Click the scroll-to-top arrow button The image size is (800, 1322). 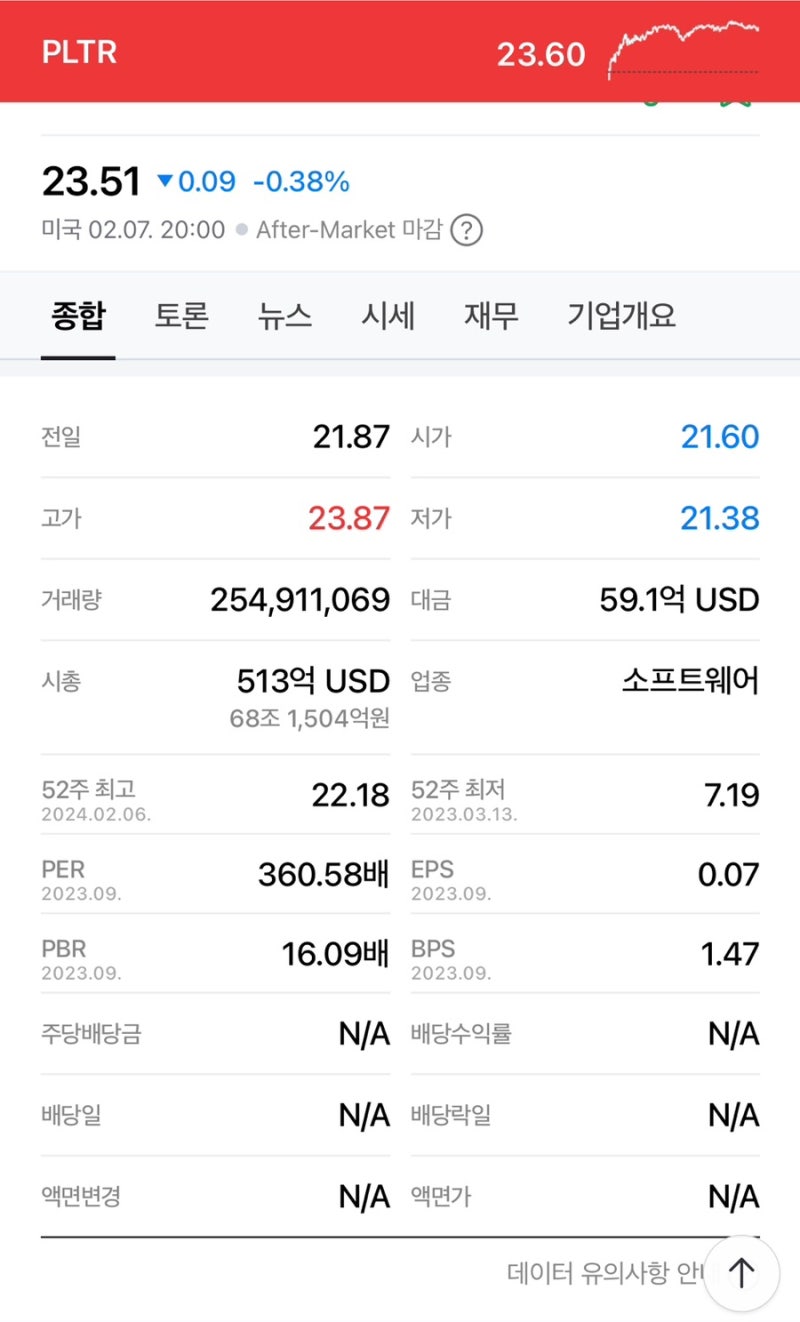(740, 1274)
